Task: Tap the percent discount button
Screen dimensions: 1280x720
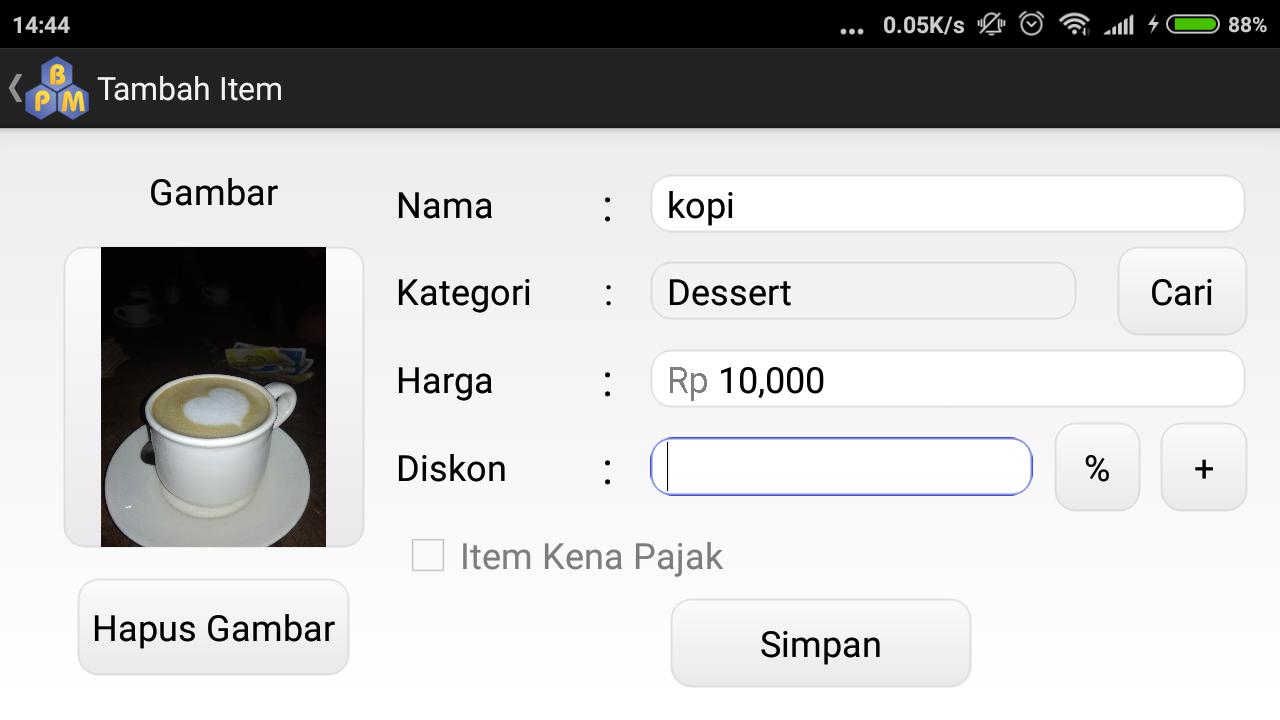Action: (x=1097, y=468)
